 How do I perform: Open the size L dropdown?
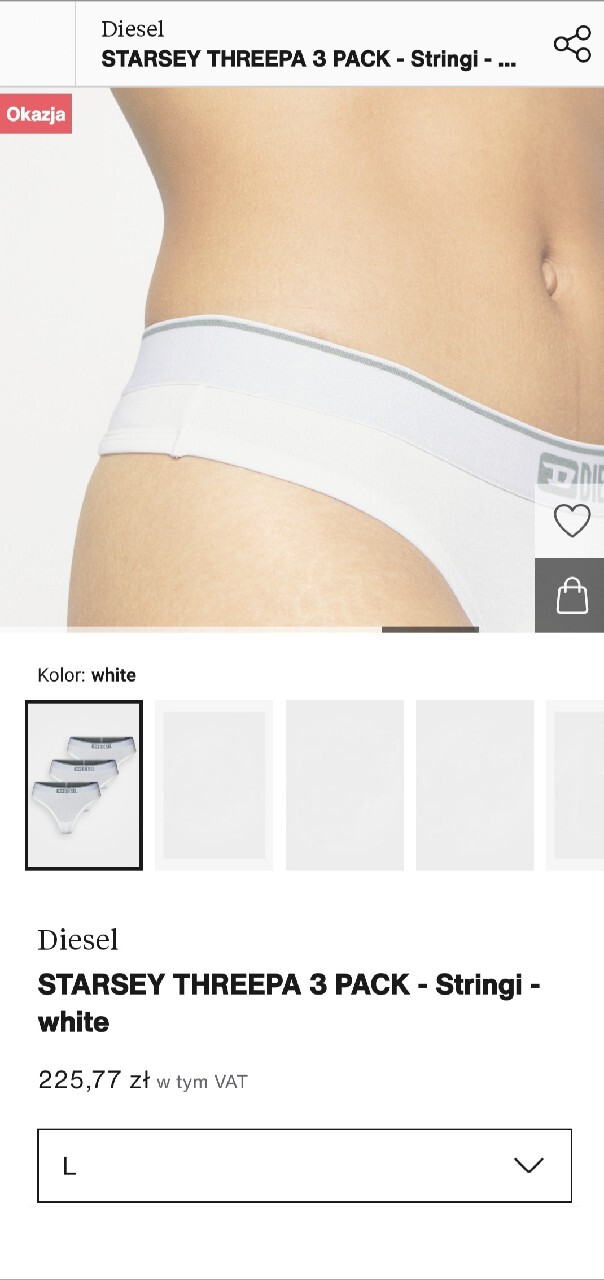(x=304, y=1165)
